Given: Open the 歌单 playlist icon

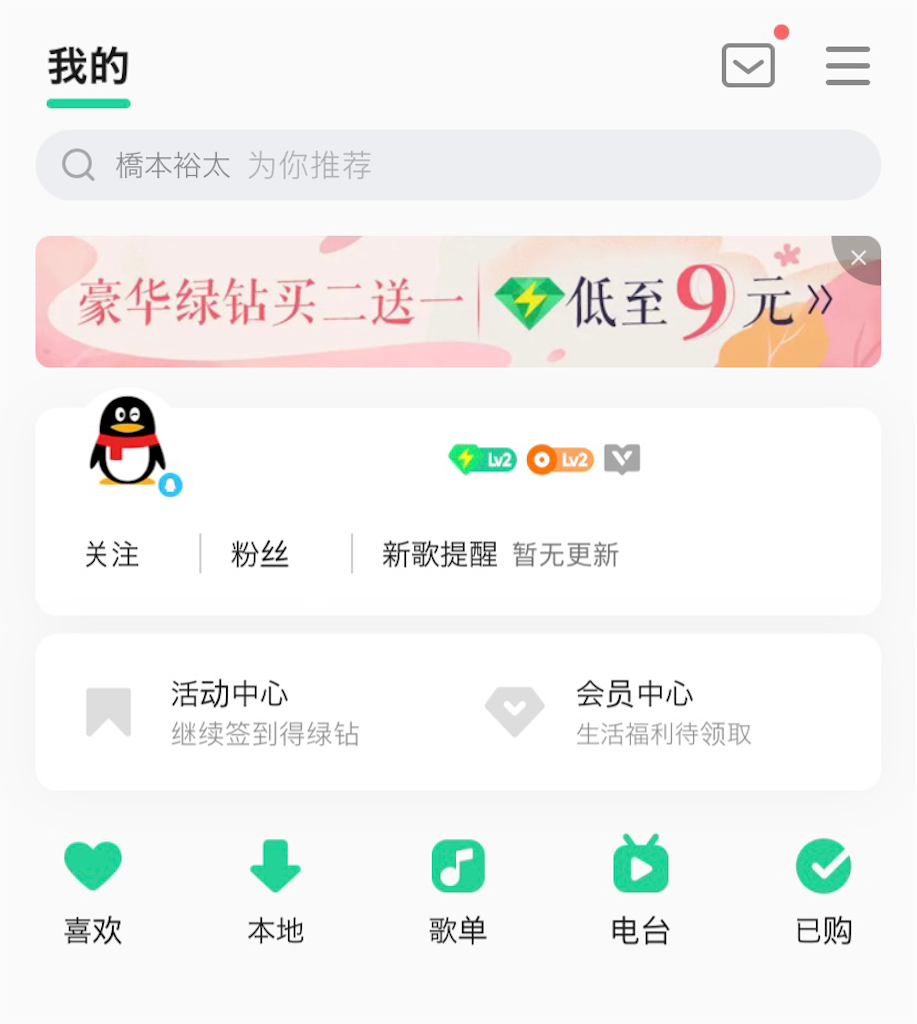Looking at the screenshot, I should click(457, 864).
